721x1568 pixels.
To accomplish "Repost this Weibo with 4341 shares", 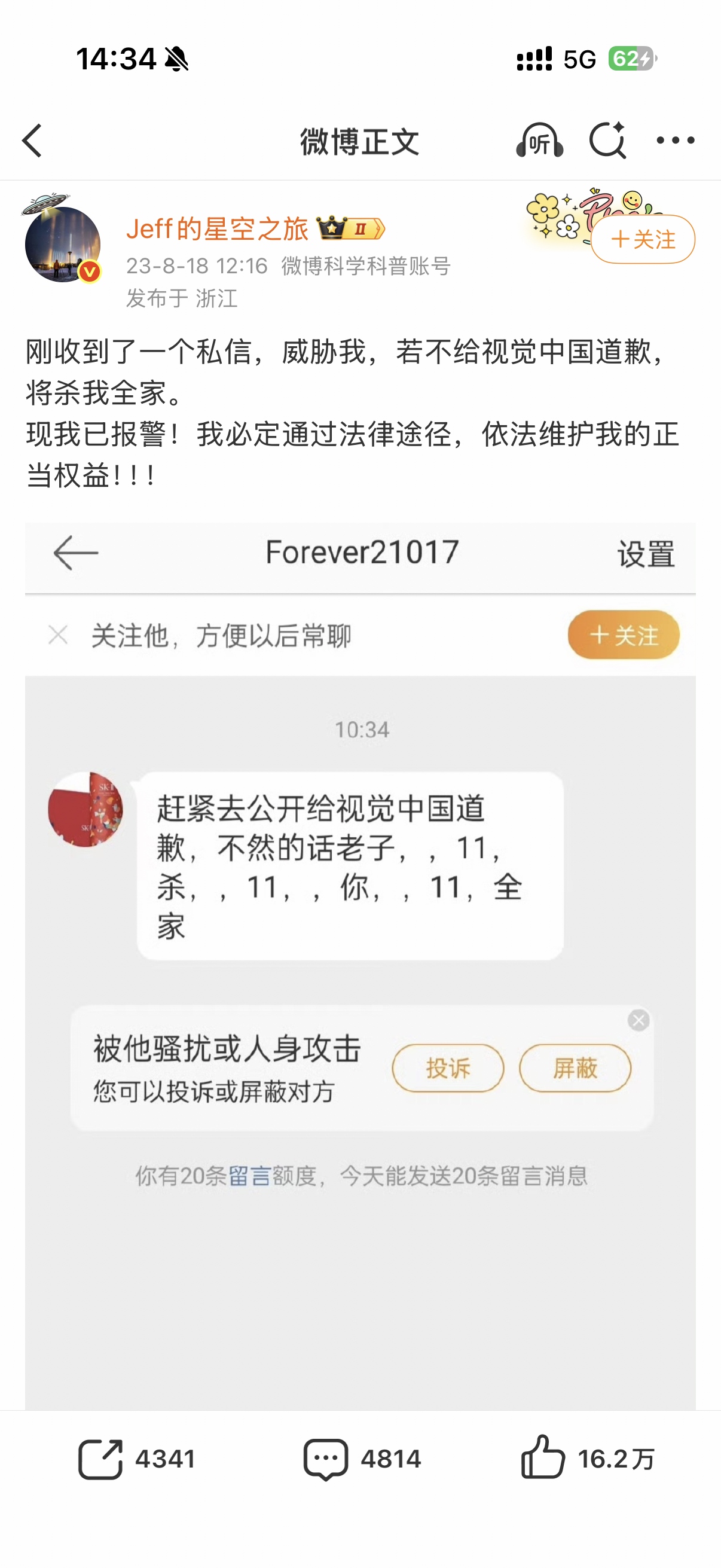I will tap(136, 1459).
